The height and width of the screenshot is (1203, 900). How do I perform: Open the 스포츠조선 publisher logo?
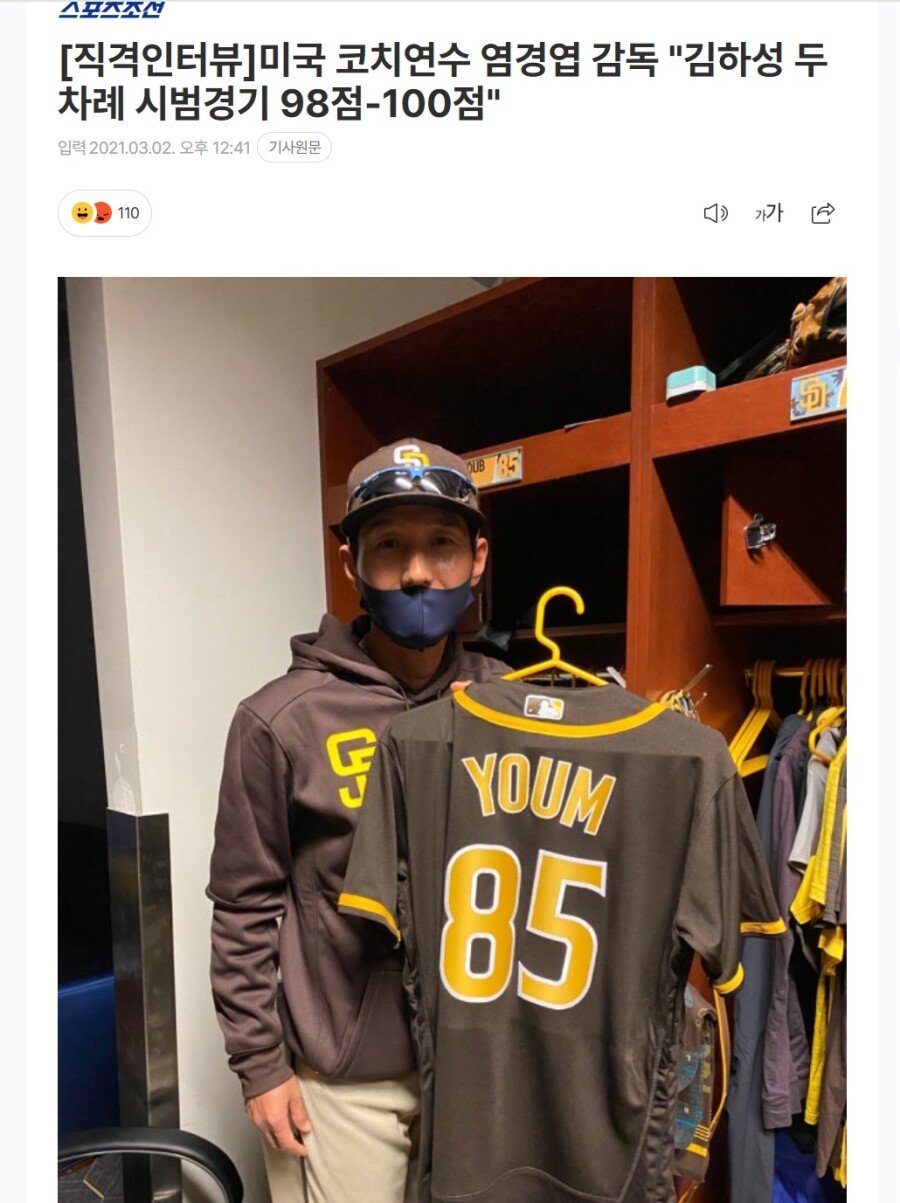click(110, 9)
